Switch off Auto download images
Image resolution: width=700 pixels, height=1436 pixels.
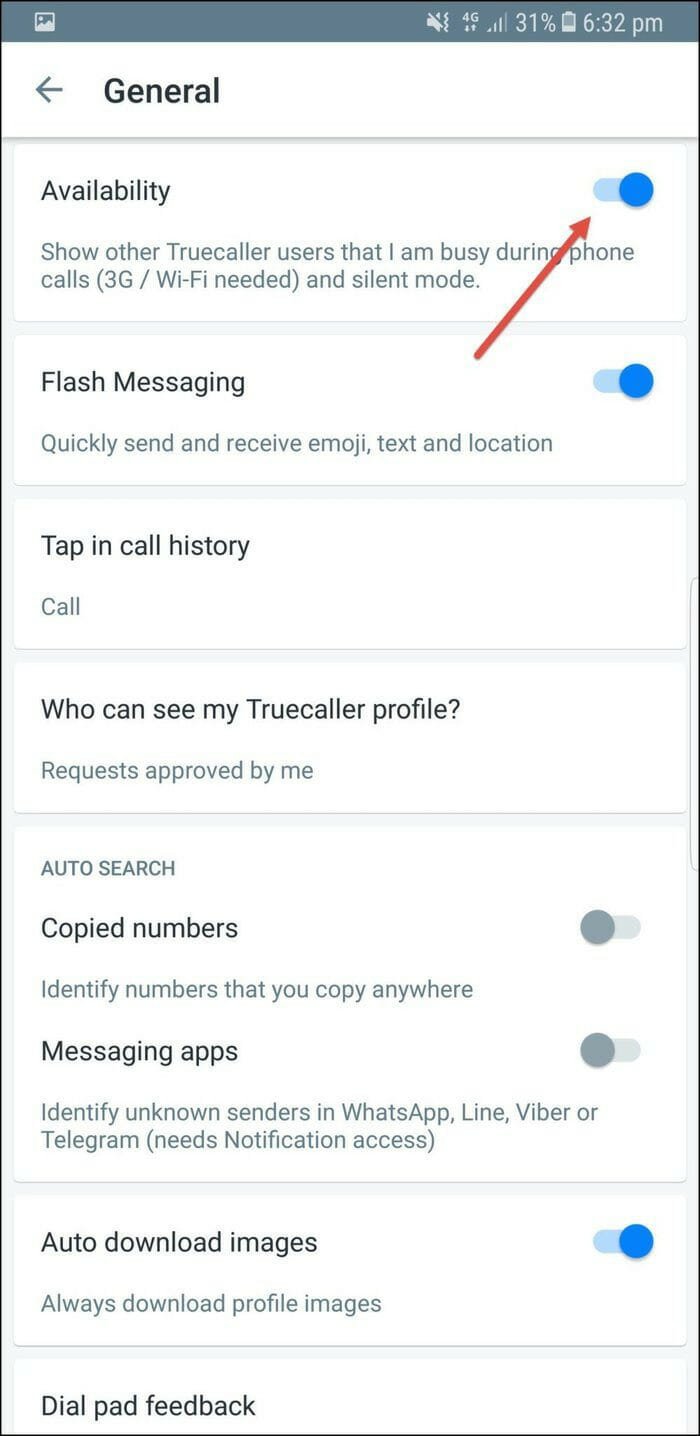click(x=623, y=1242)
